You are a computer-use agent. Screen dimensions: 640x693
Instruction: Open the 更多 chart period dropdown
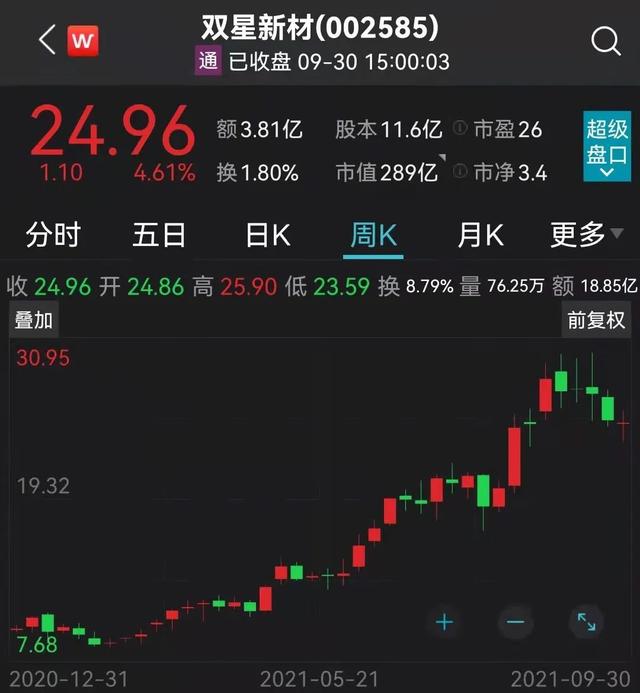(x=589, y=235)
